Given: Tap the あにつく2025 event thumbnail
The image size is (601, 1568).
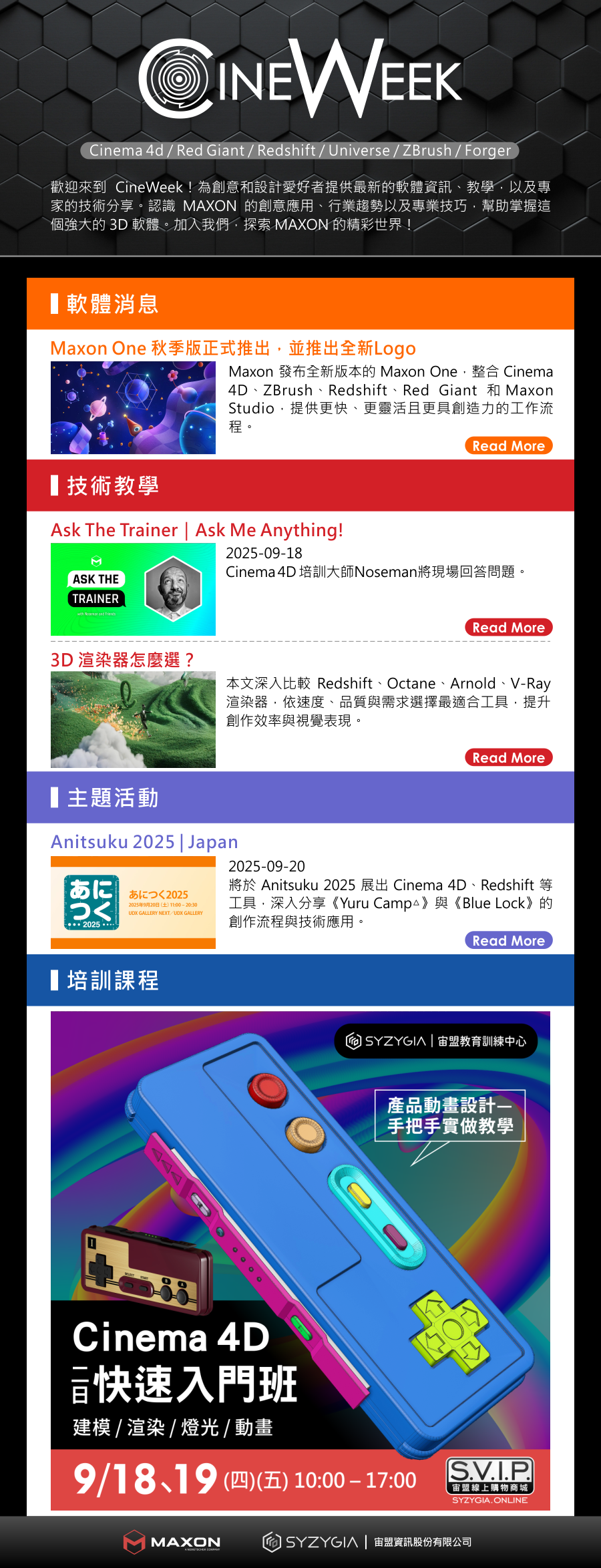Looking at the screenshot, I should point(133,903).
